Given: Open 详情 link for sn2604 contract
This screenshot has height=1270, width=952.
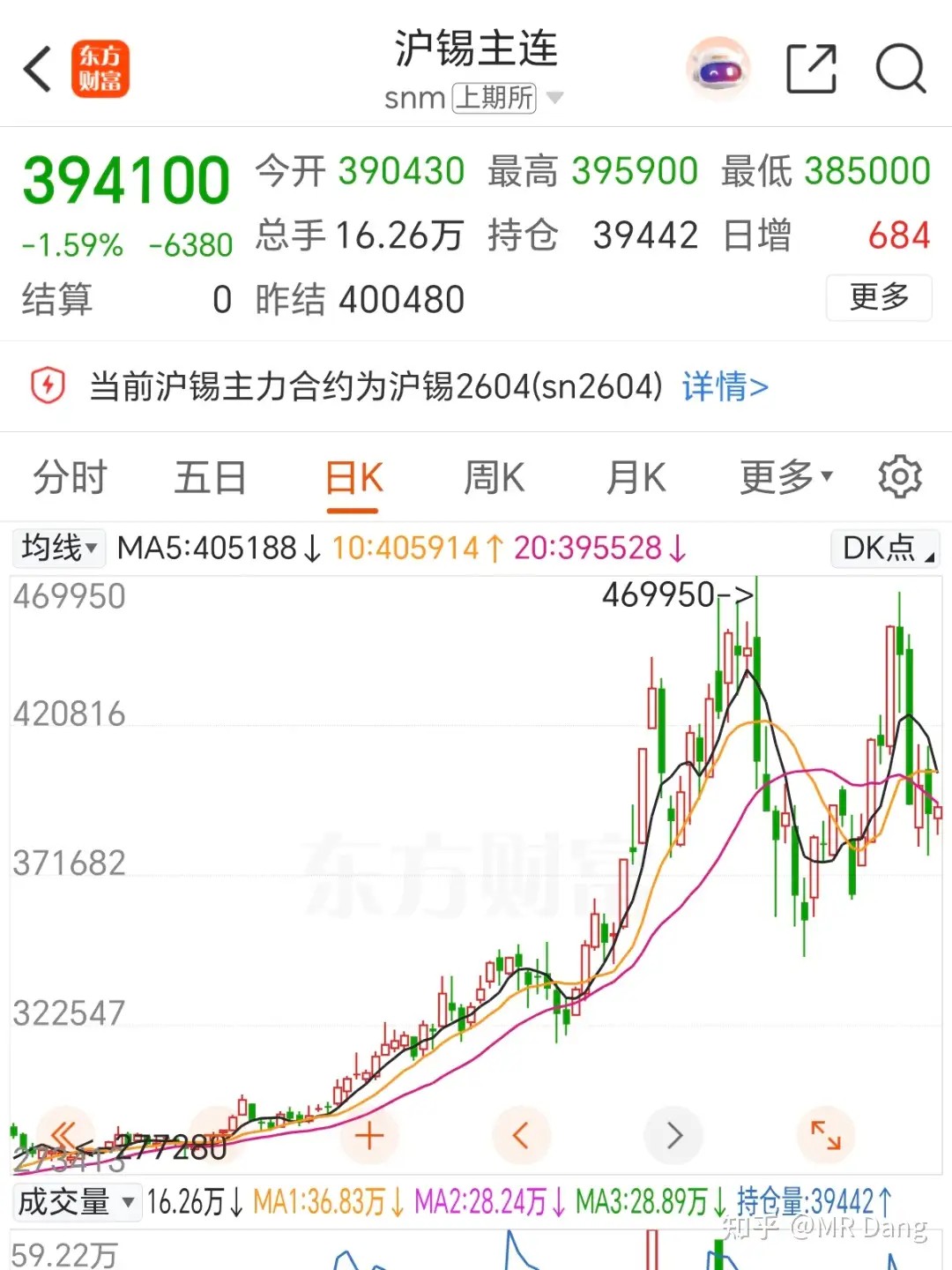Looking at the screenshot, I should (723, 386).
